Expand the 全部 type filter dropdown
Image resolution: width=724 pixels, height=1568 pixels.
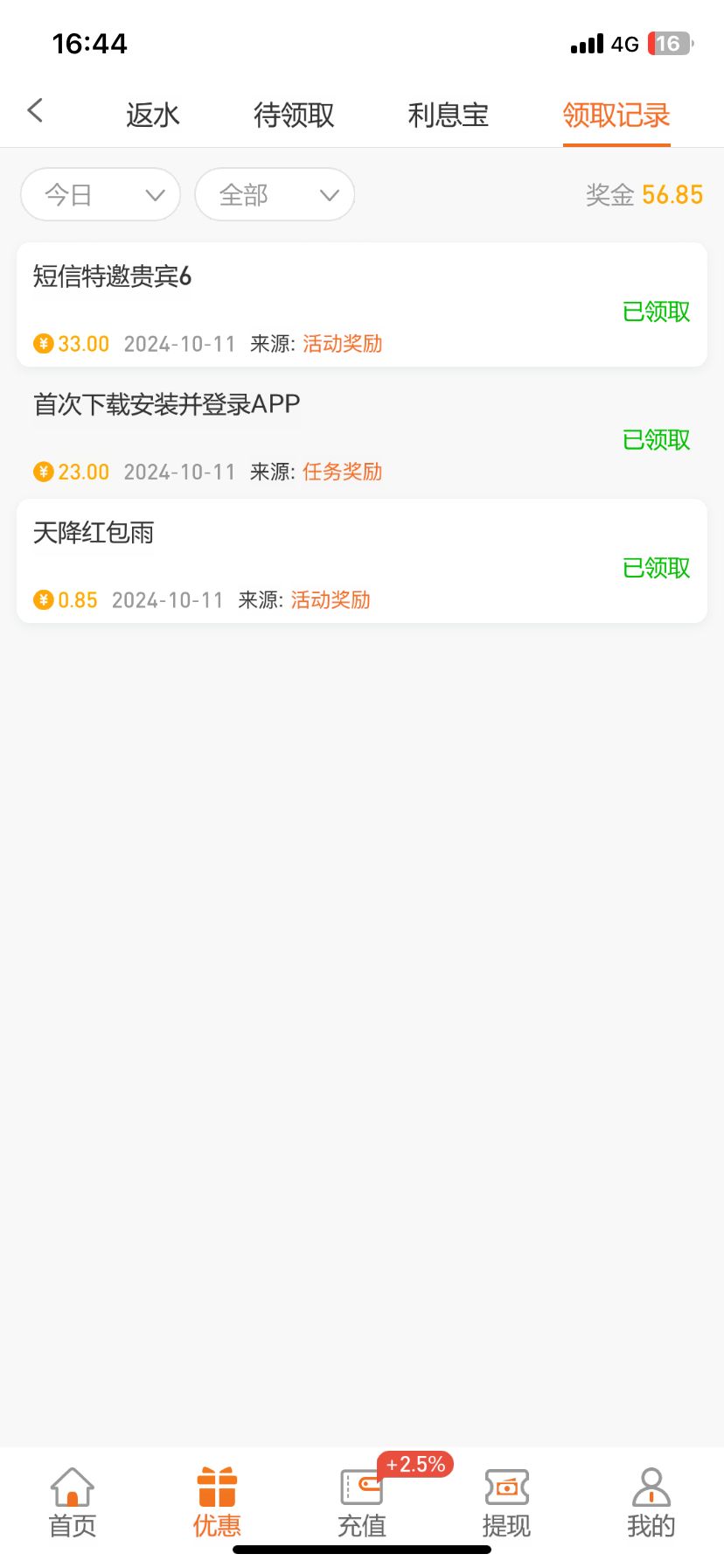[x=275, y=194]
